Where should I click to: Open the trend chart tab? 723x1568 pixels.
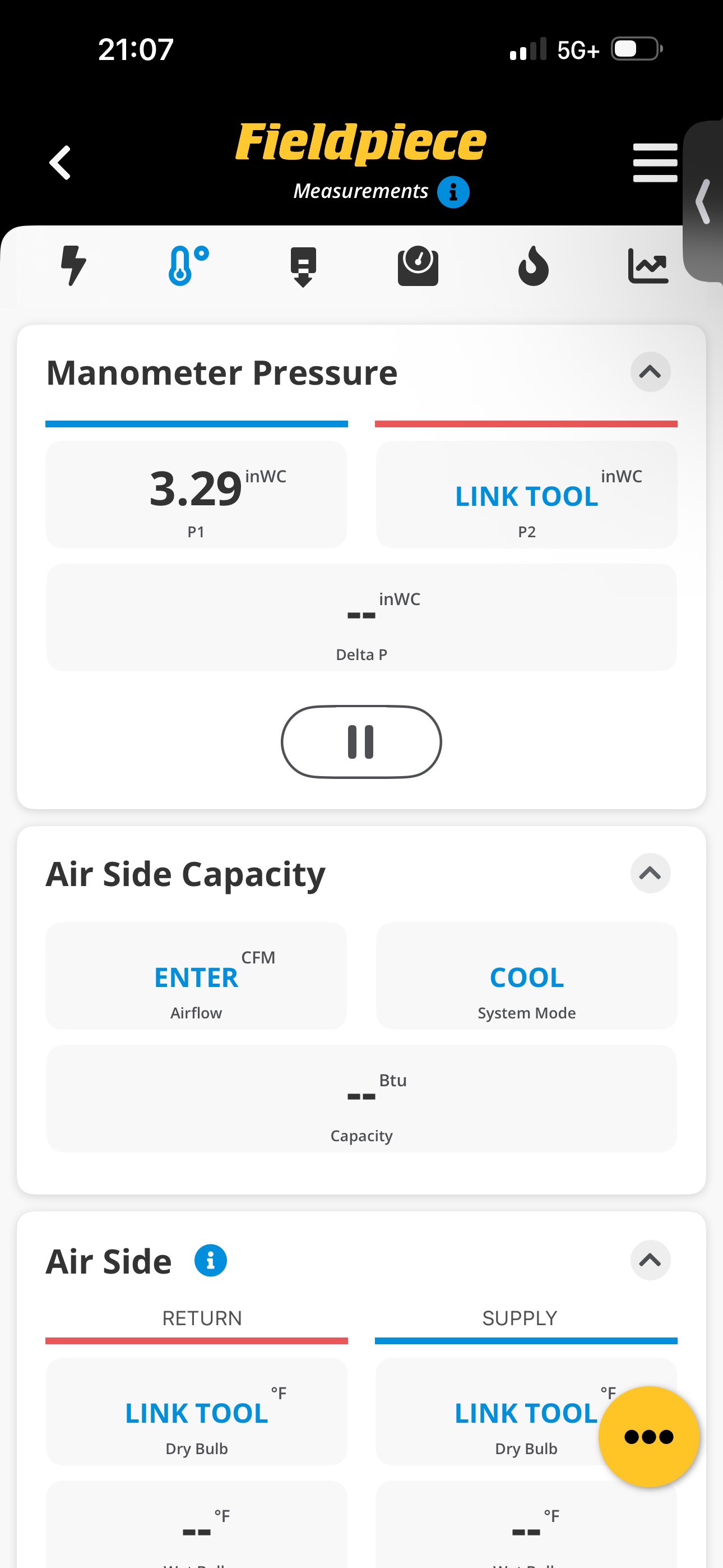tap(647, 265)
